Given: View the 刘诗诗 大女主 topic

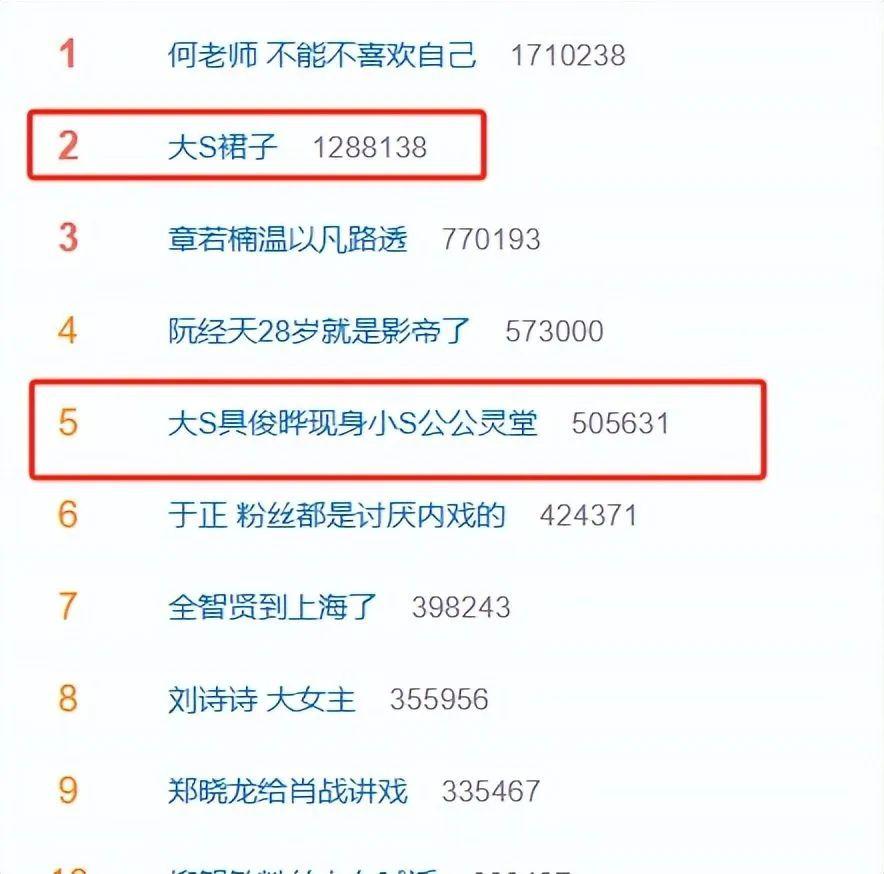Looking at the screenshot, I should [261, 699].
